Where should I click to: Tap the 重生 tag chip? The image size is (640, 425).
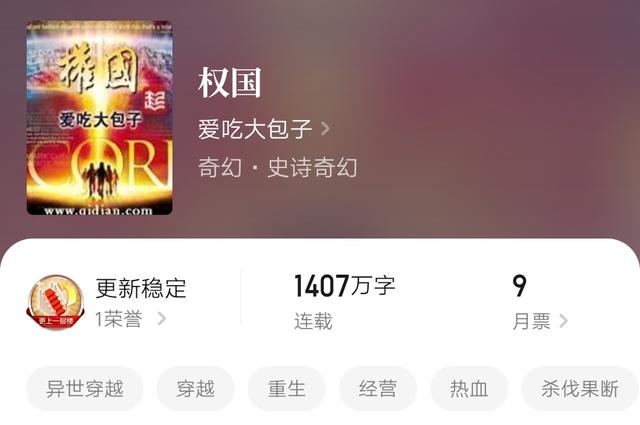click(x=287, y=389)
